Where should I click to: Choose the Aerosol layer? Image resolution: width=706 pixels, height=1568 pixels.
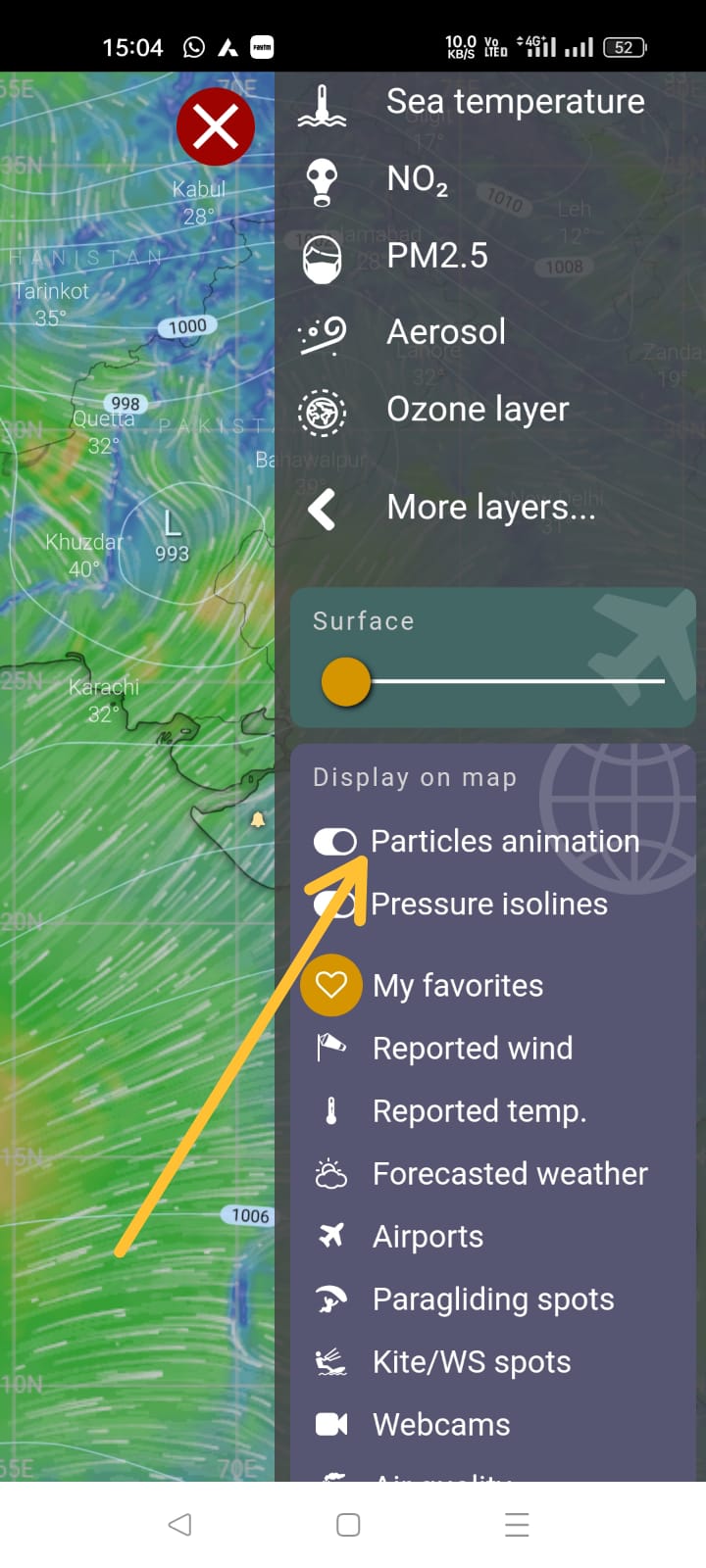coord(445,332)
